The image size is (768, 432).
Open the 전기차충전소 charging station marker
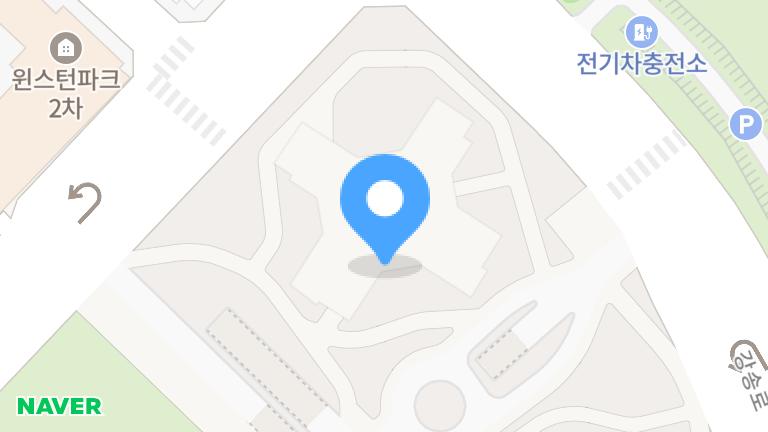[641, 33]
